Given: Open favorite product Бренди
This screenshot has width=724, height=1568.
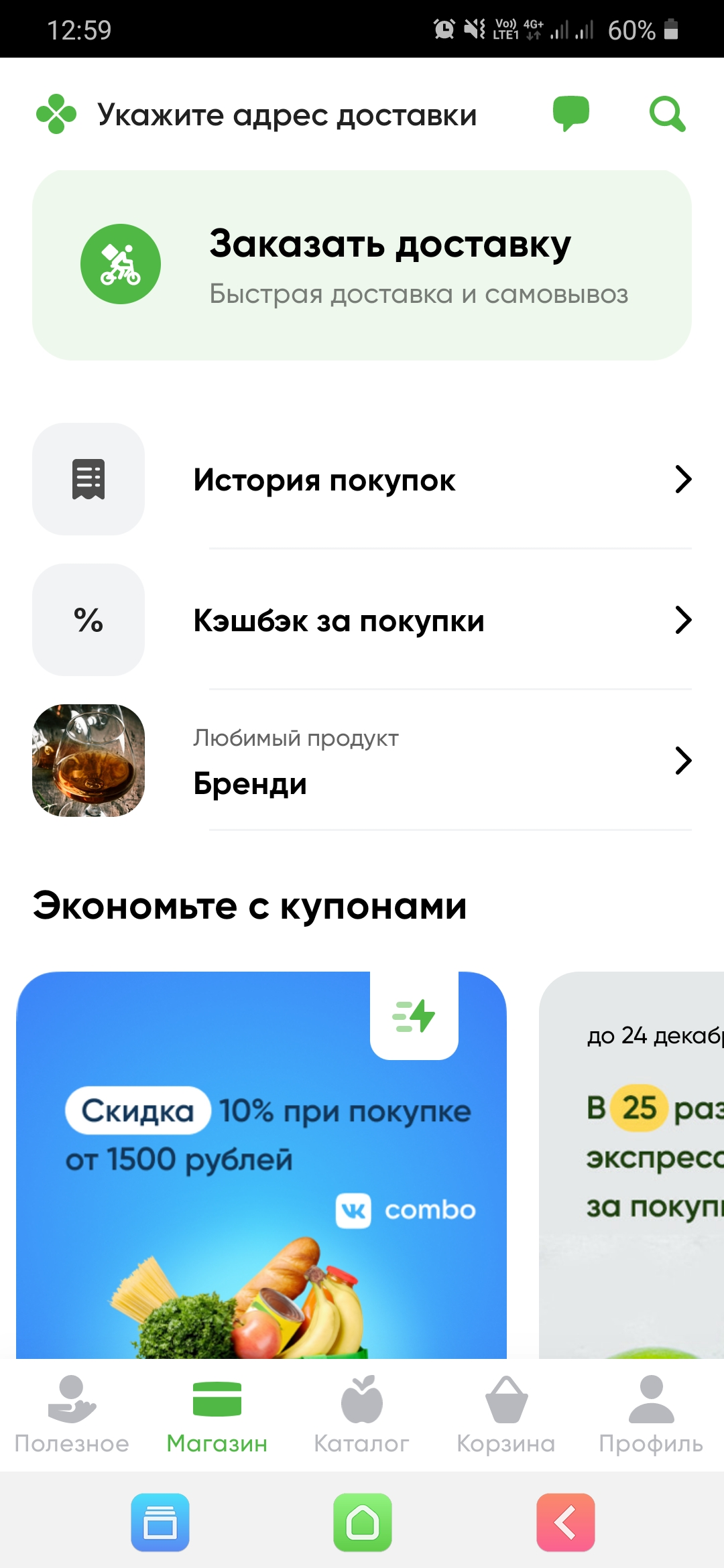Looking at the screenshot, I should (362, 761).
